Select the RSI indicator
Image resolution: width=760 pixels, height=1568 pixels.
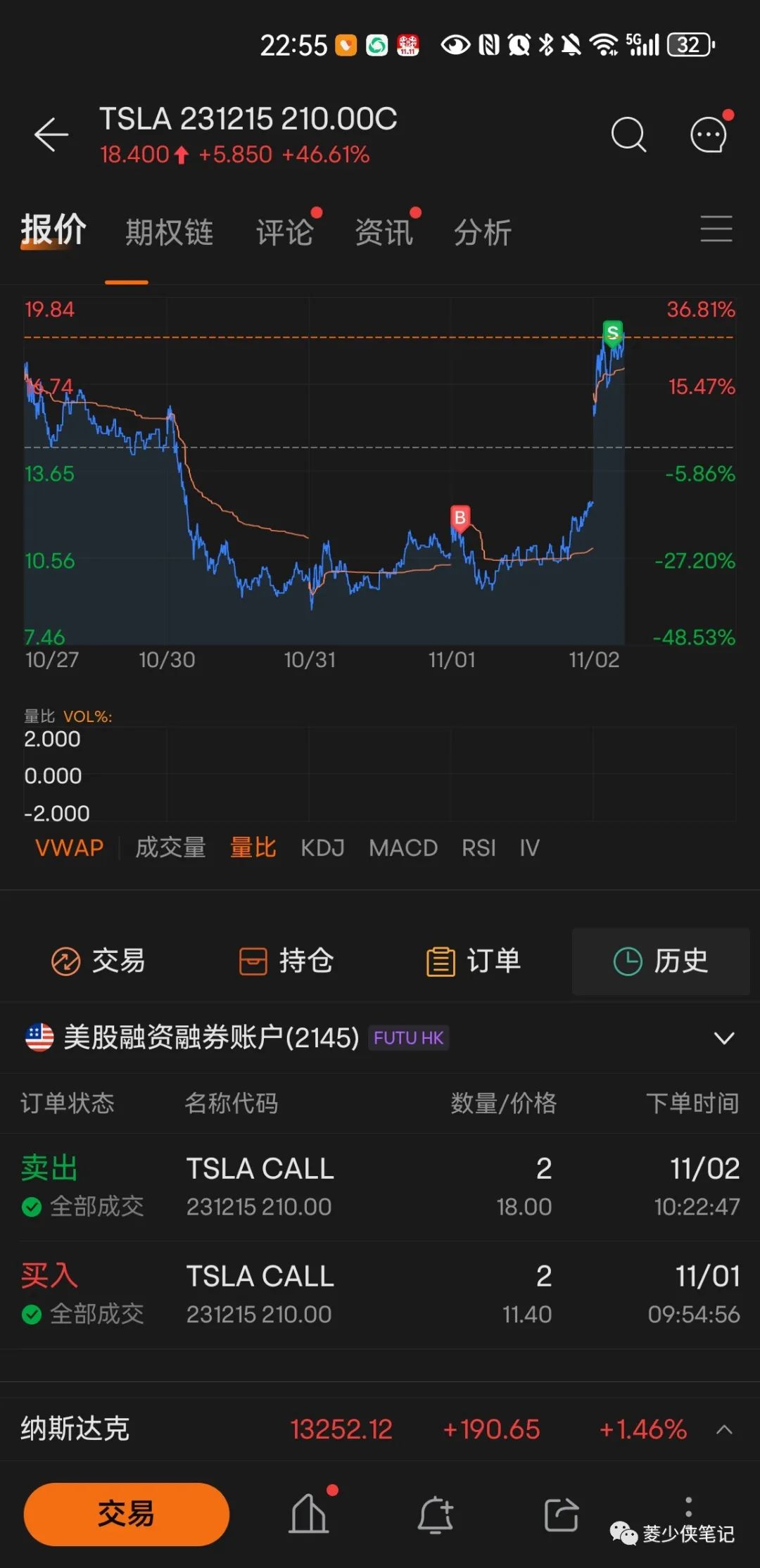(x=479, y=847)
